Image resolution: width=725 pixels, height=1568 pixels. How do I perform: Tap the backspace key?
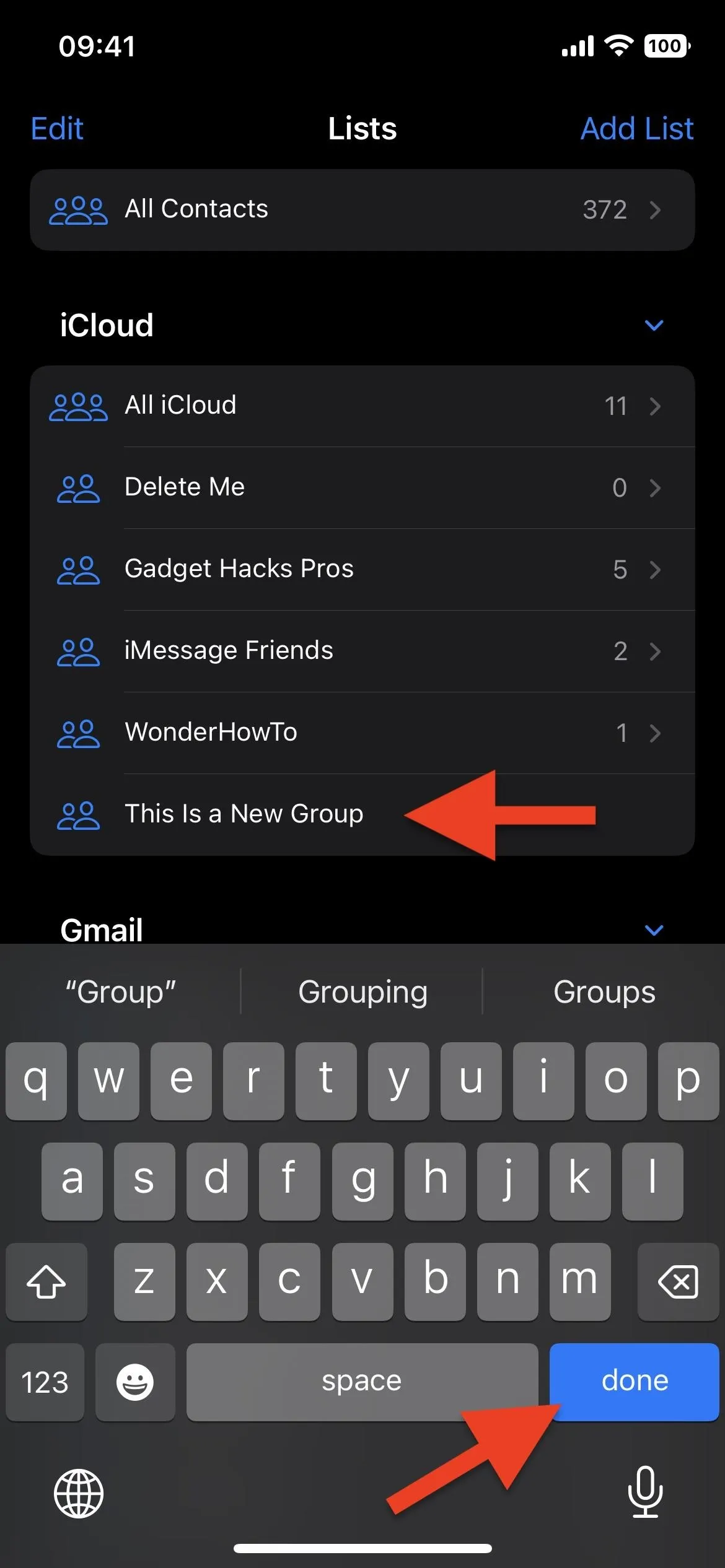[678, 1281]
